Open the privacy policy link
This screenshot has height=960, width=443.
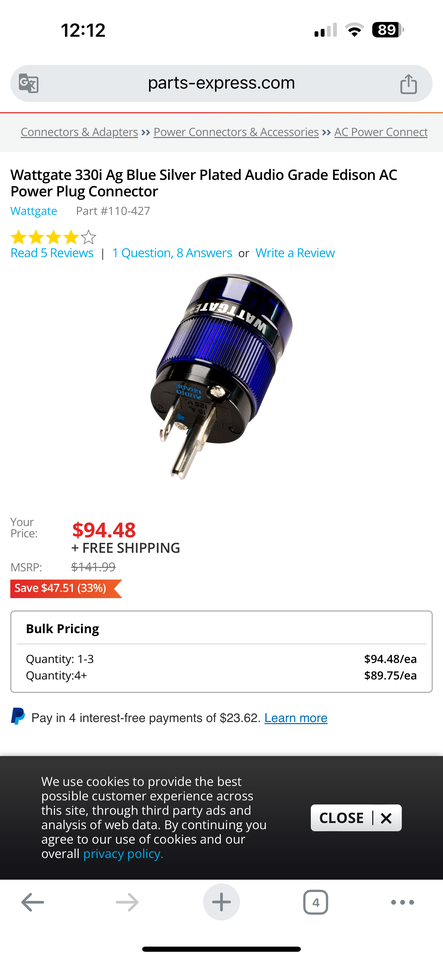click(123, 854)
